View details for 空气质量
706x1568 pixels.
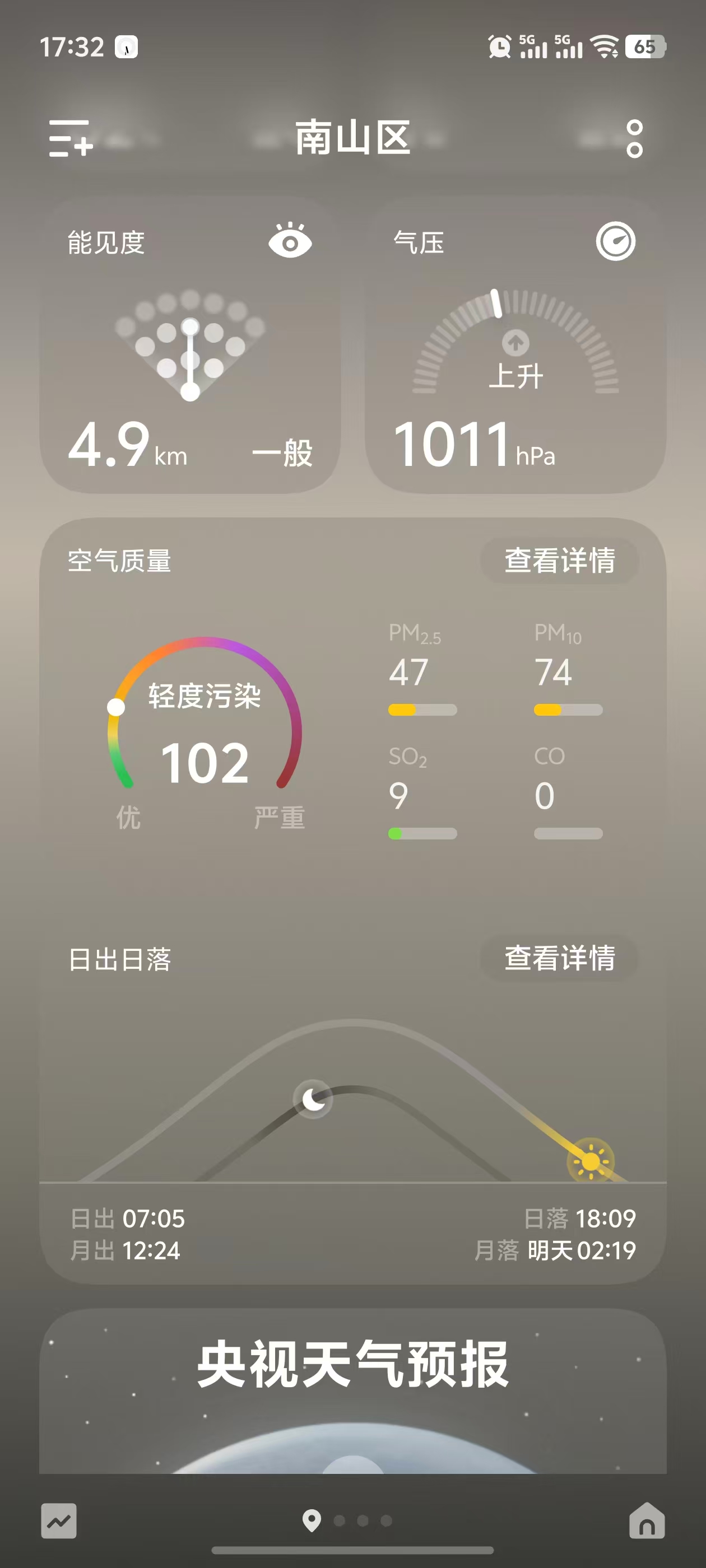[559, 560]
